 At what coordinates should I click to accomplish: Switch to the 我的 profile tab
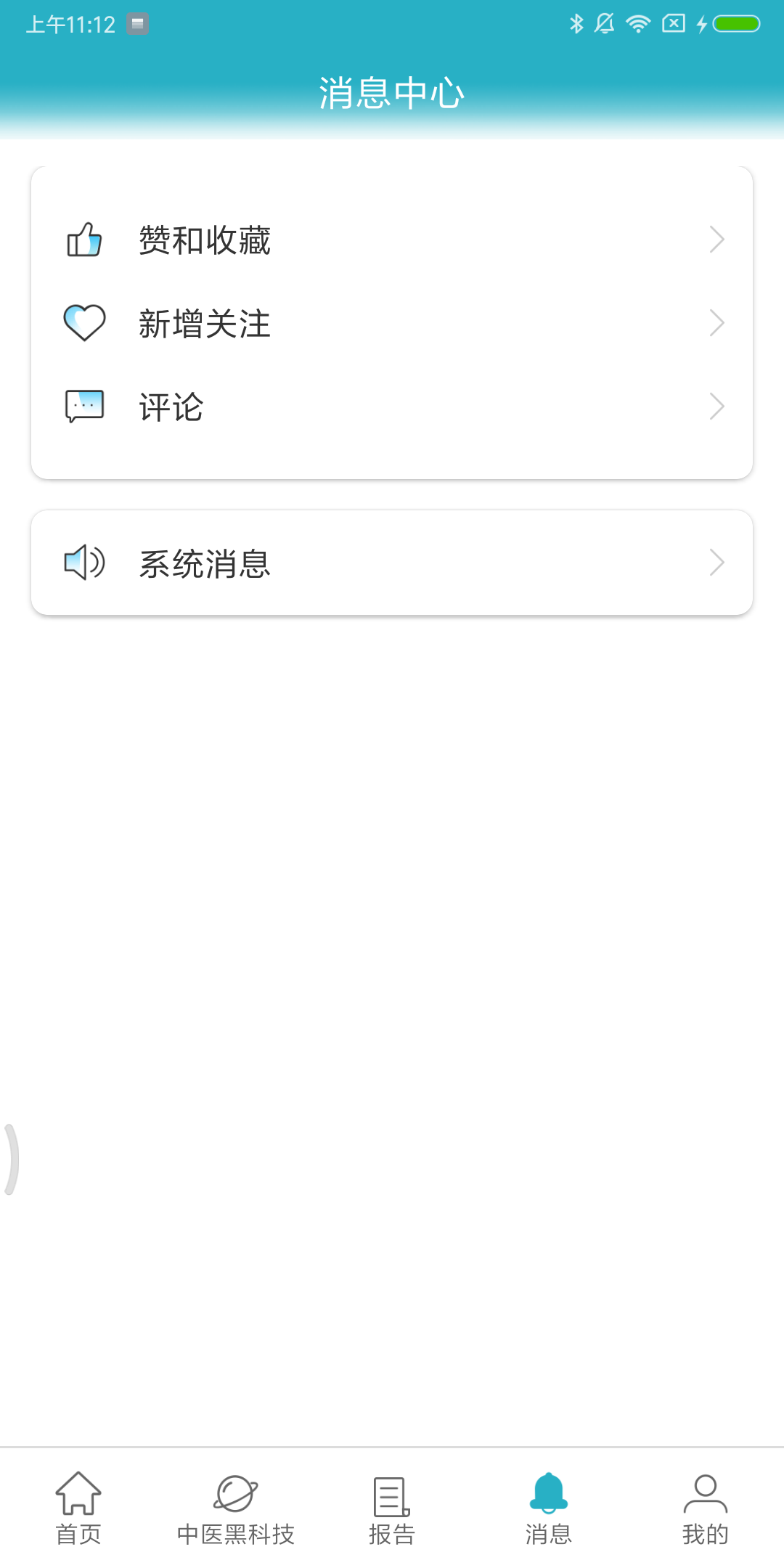point(705,1508)
